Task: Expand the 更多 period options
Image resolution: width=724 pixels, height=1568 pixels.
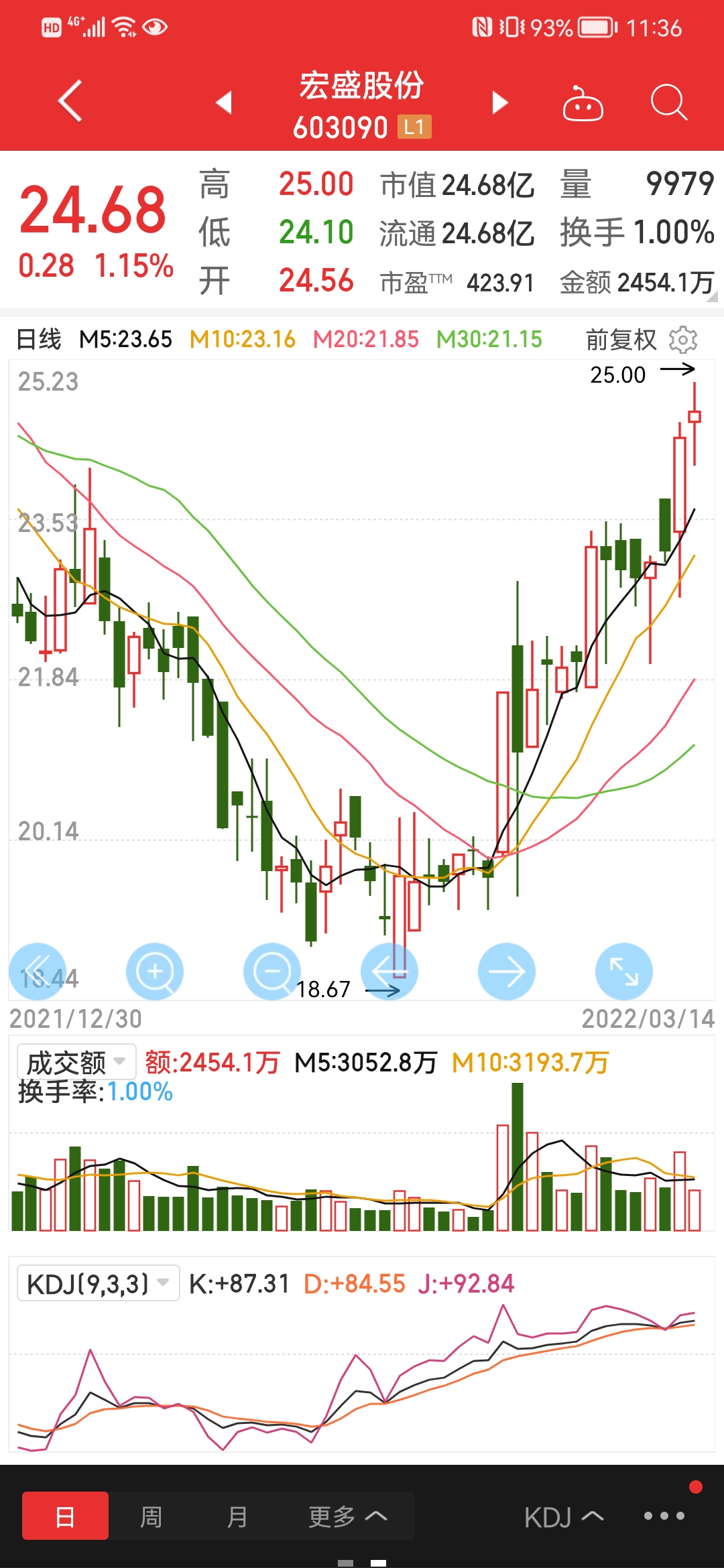Action: point(348,1516)
